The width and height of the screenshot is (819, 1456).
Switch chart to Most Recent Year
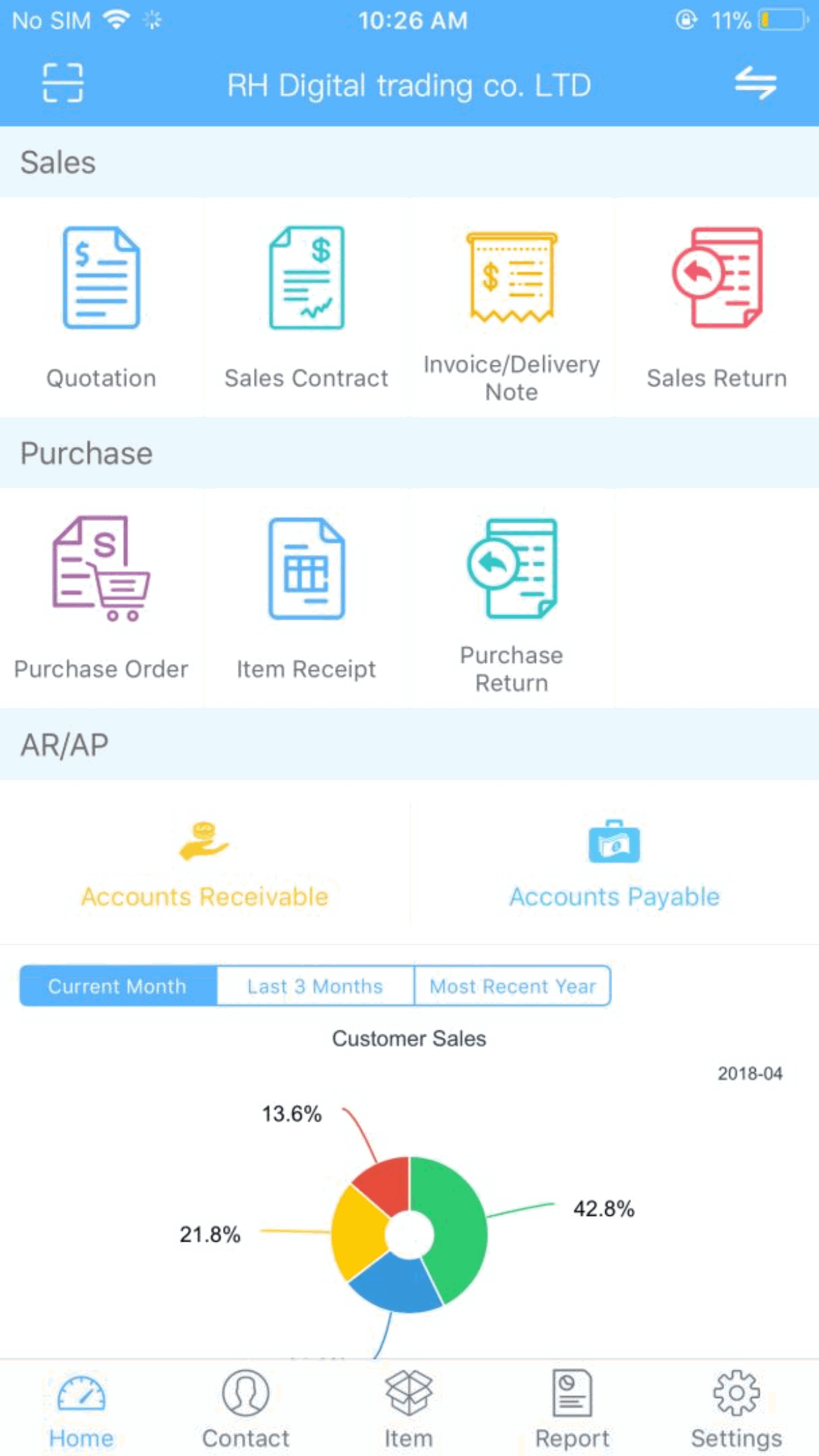tap(512, 986)
